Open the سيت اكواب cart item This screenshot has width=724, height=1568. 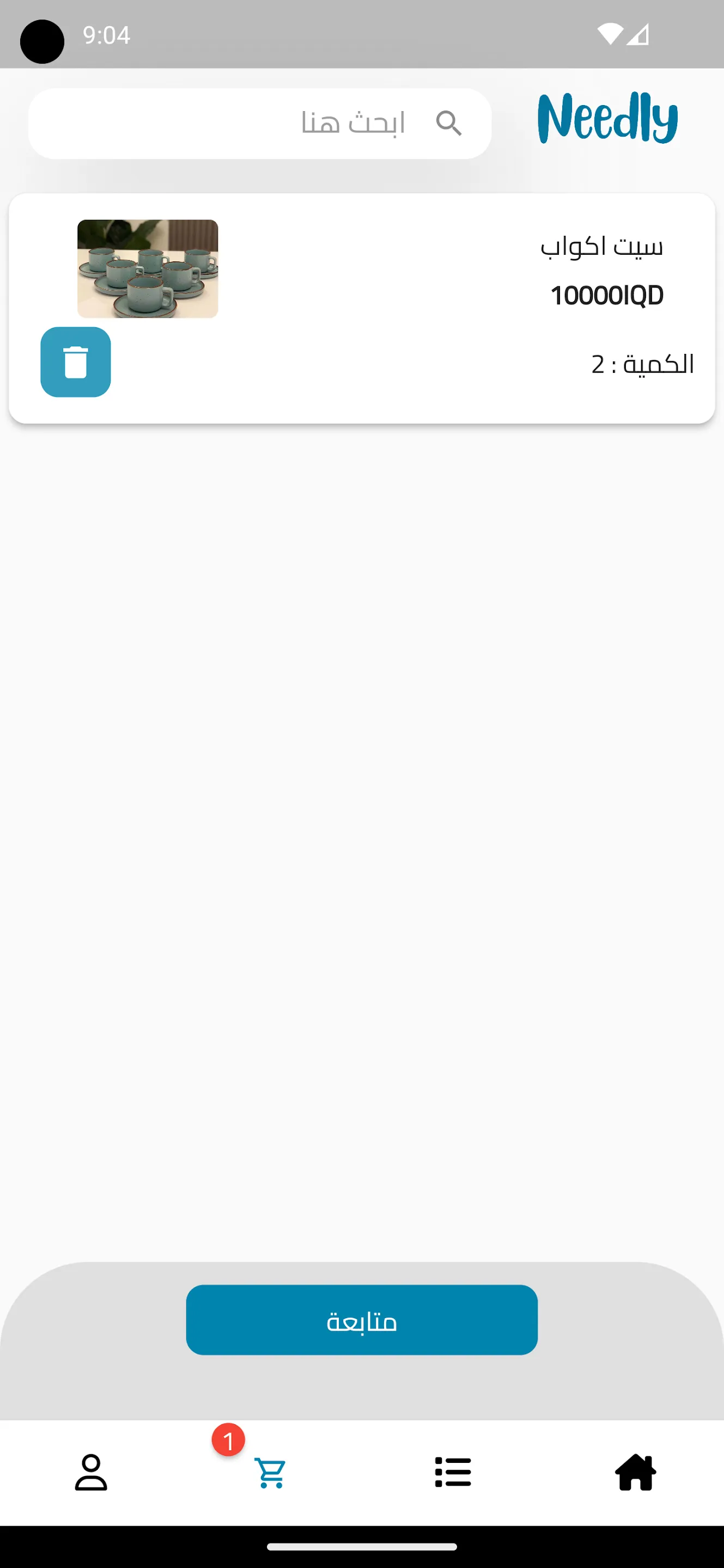pos(600,247)
